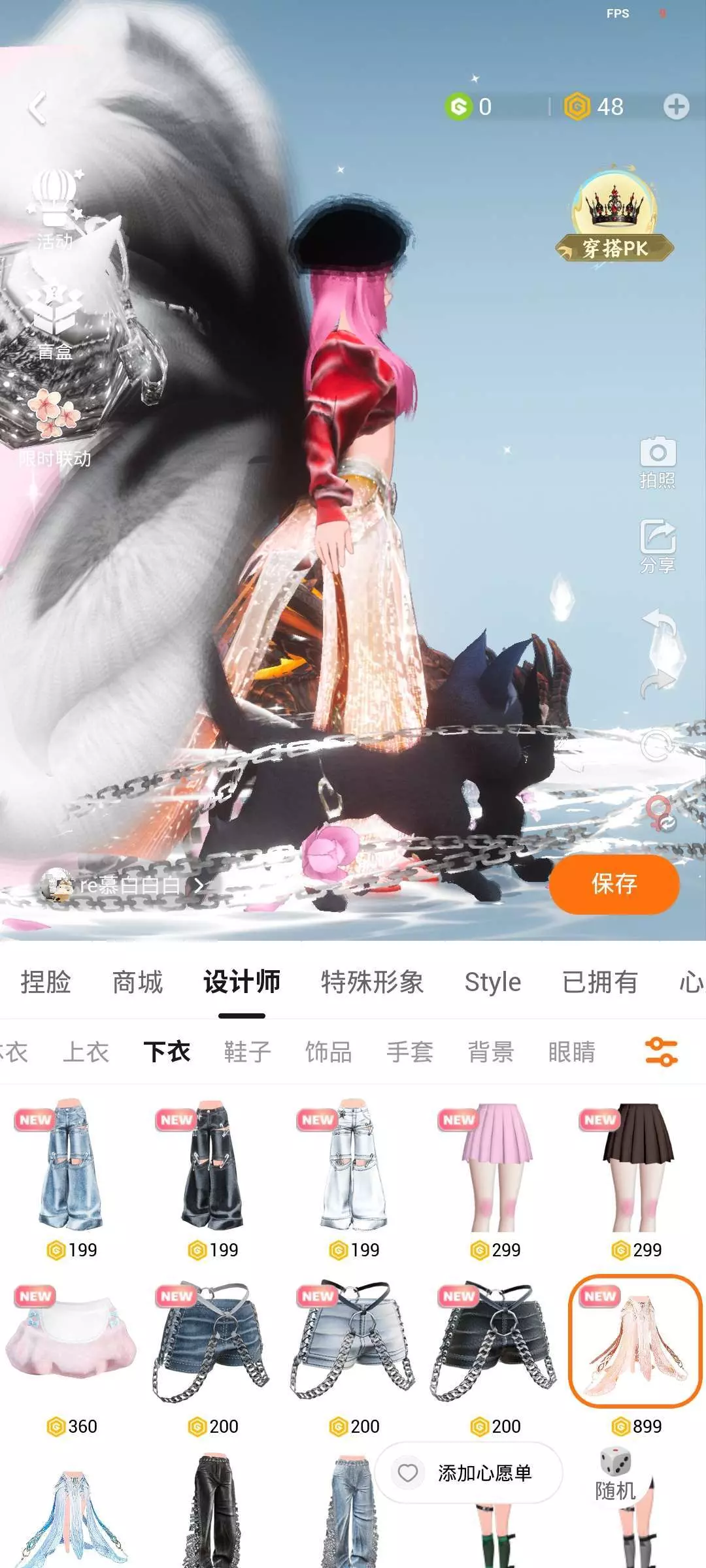Share the outfit via 分享
Image resolution: width=706 pixels, height=1568 pixels.
(658, 547)
